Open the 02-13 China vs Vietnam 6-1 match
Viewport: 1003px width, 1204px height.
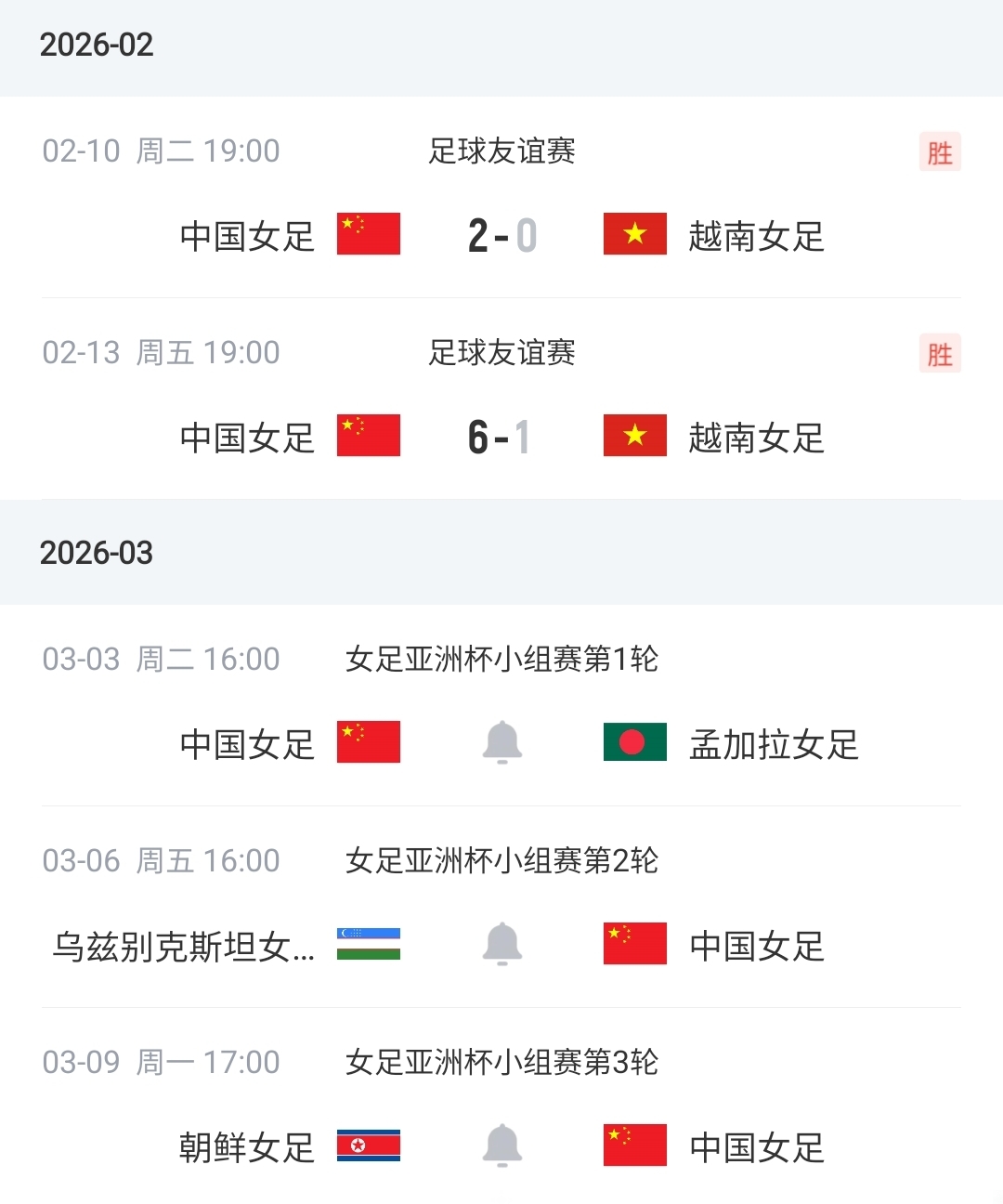pos(501,437)
